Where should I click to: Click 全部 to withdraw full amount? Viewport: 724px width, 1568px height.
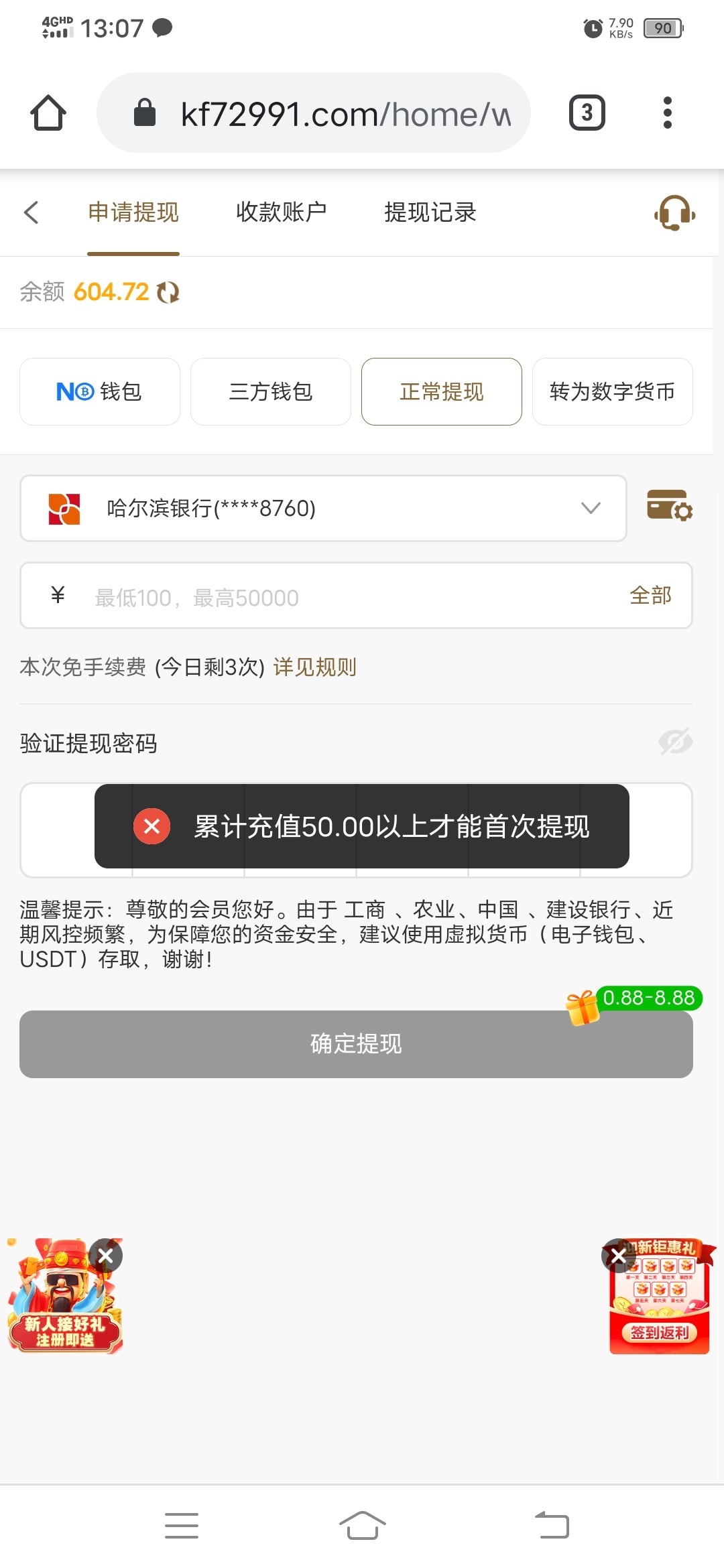click(649, 596)
